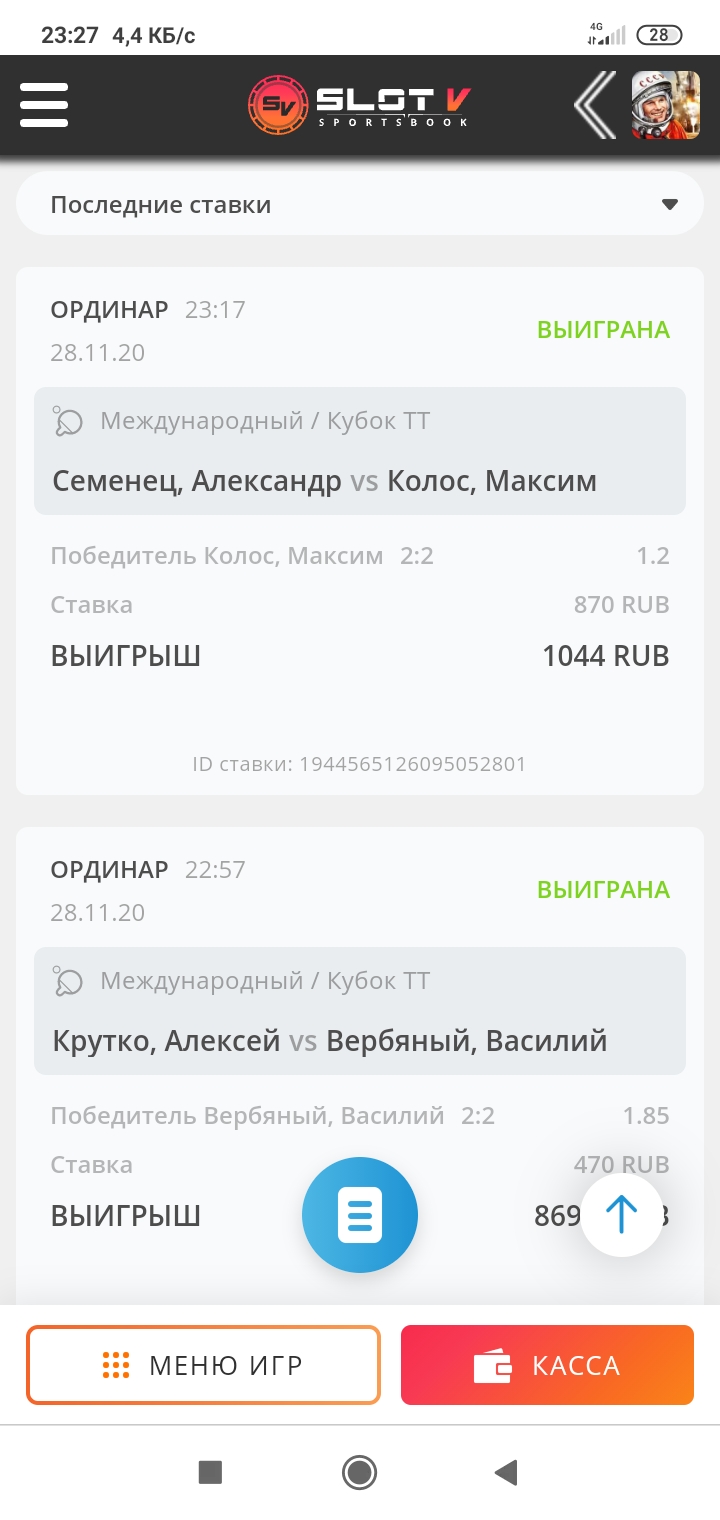
Task: Jump to top with the arrow button
Action: coord(621,1215)
